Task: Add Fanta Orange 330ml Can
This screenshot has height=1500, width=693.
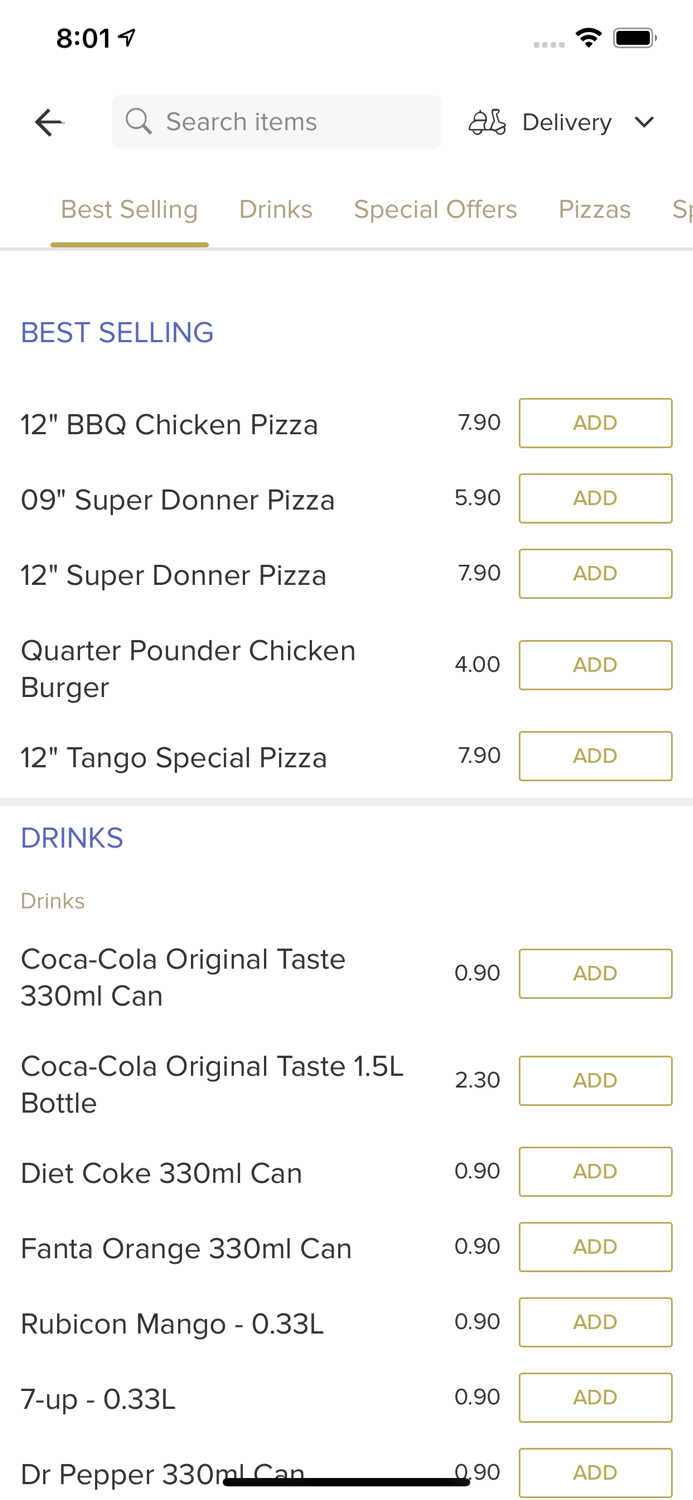Action: click(595, 1247)
